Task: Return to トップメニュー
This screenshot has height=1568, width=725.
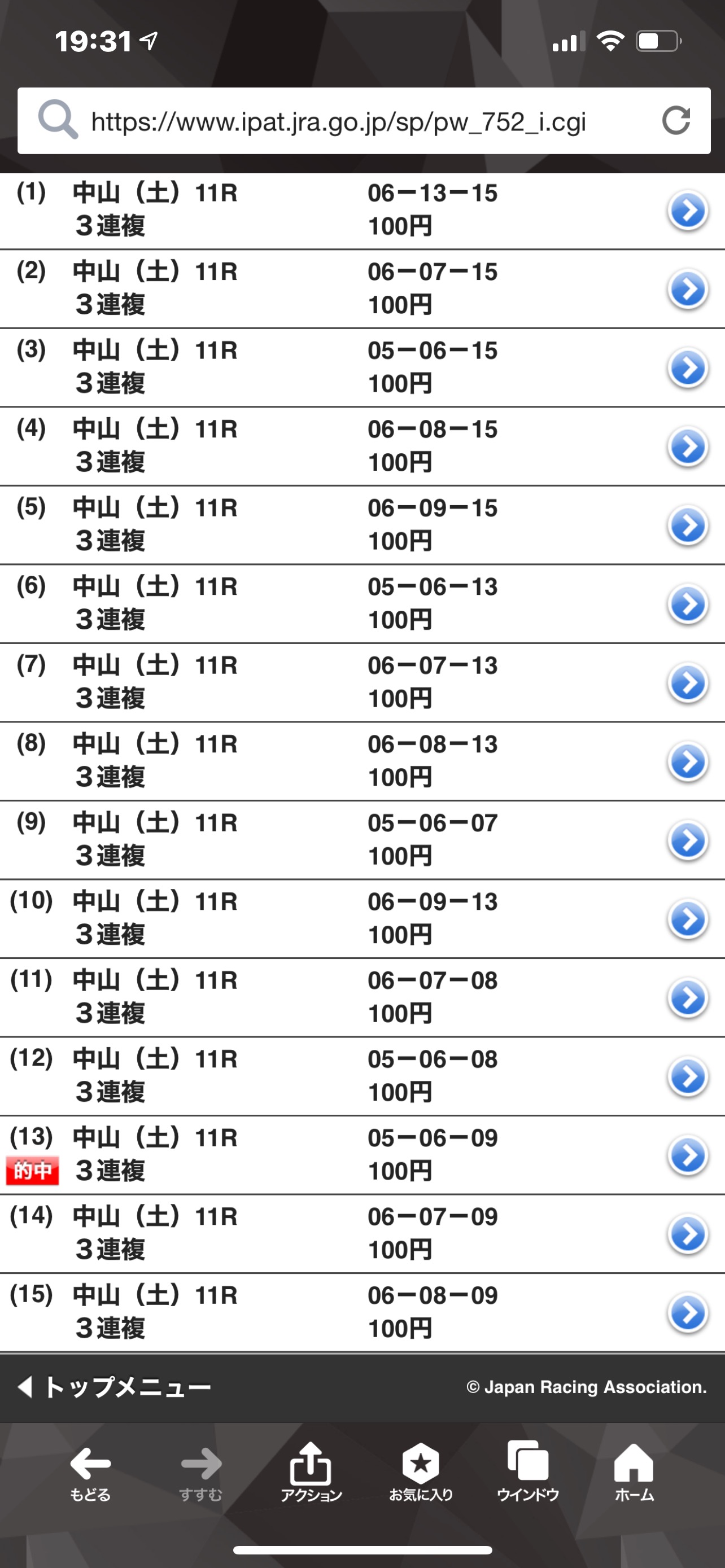Action: point(116,1387)
